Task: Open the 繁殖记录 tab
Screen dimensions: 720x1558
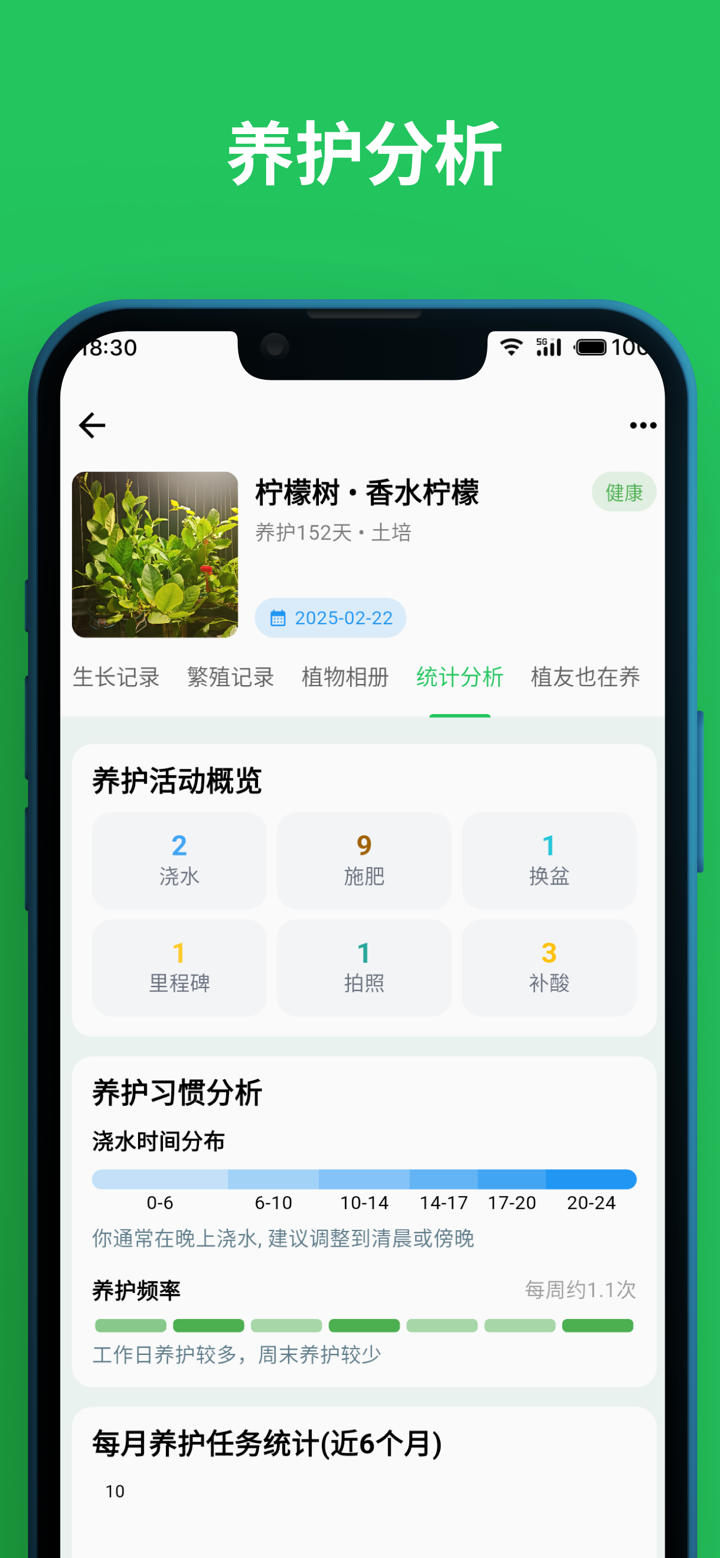Action: (x=230, y=677)
